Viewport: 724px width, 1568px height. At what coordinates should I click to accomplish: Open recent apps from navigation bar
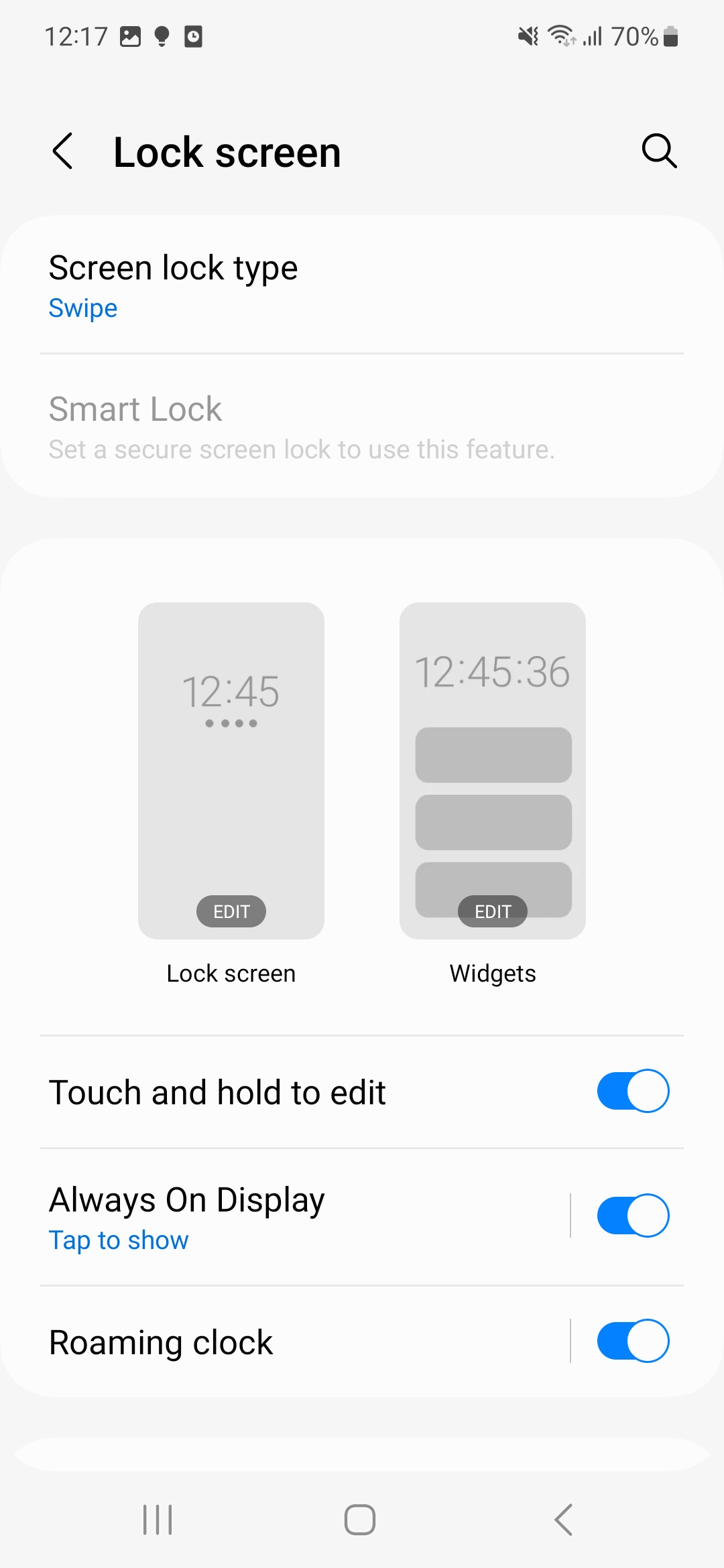coord(158,1519)
